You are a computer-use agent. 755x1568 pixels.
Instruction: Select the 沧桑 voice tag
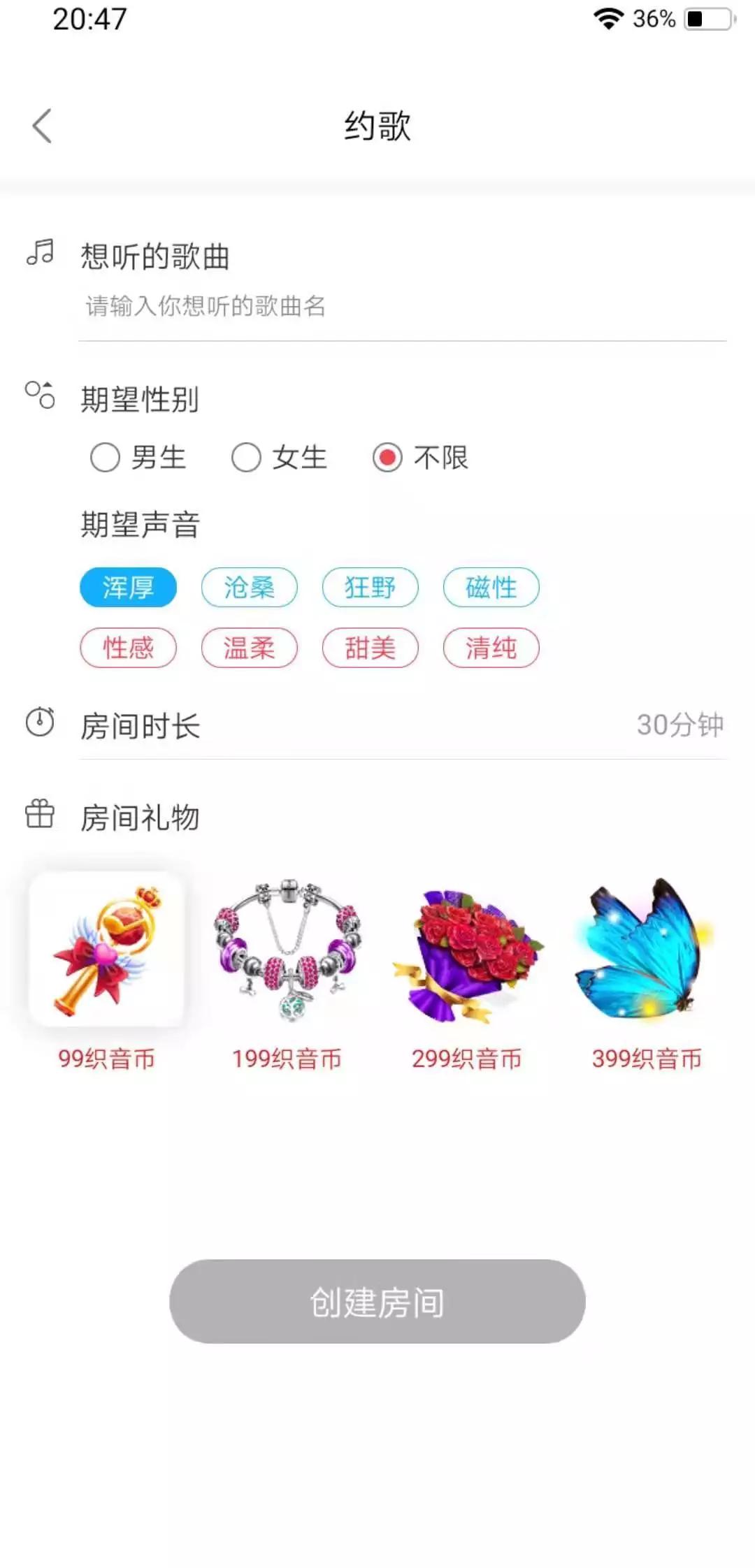coord(250,588)
